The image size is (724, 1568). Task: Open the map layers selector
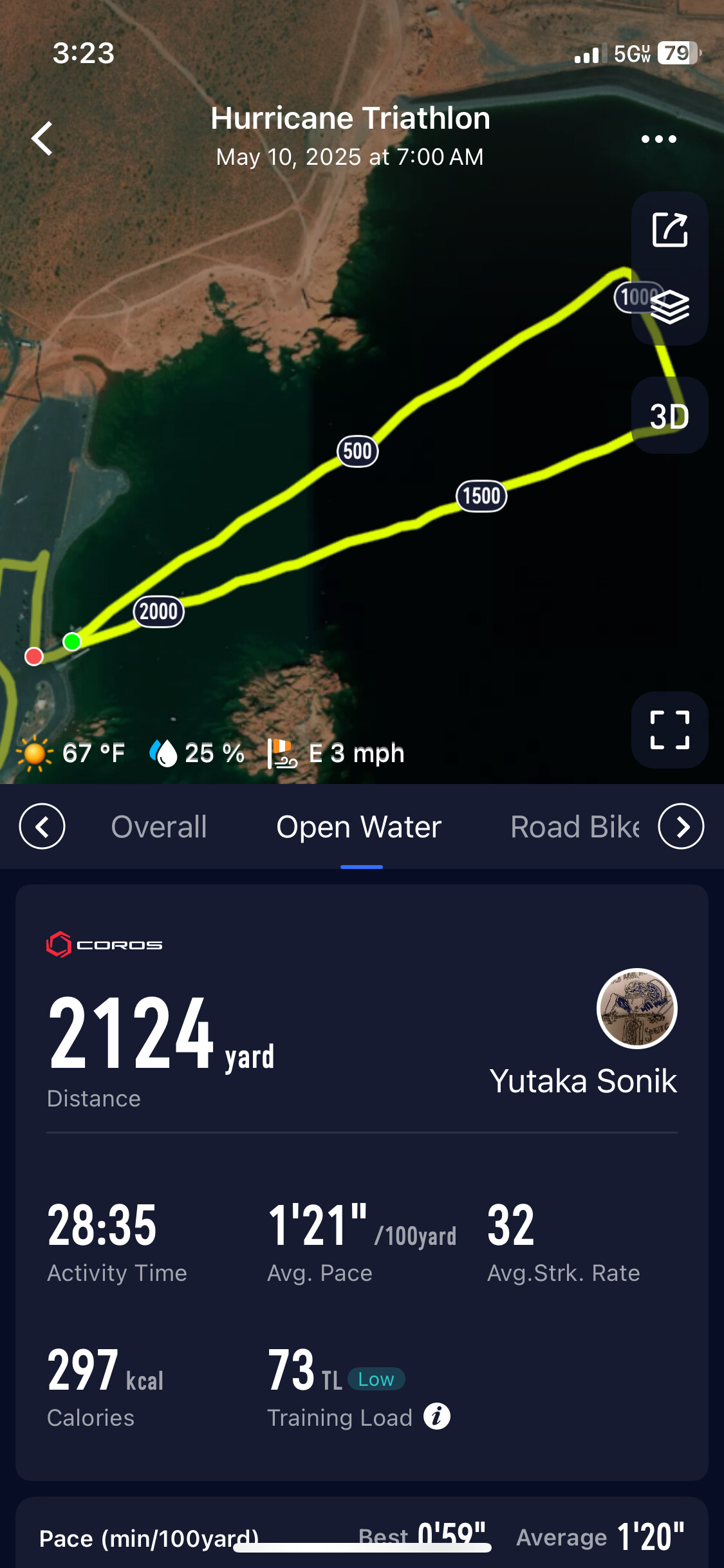[x=670, y=307]
